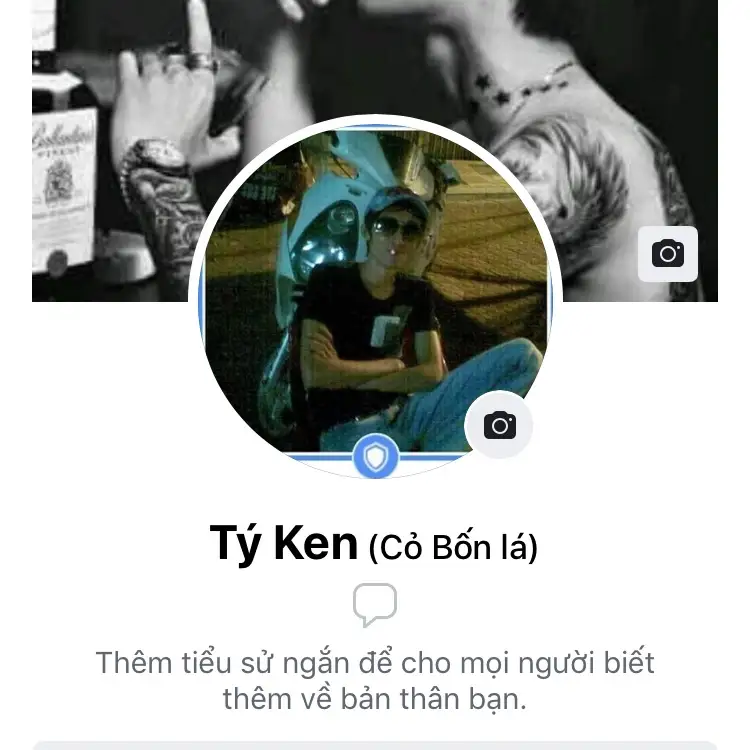Add a short bio via speech bubble
Viewport: 750px width, 750px height.
375,606
